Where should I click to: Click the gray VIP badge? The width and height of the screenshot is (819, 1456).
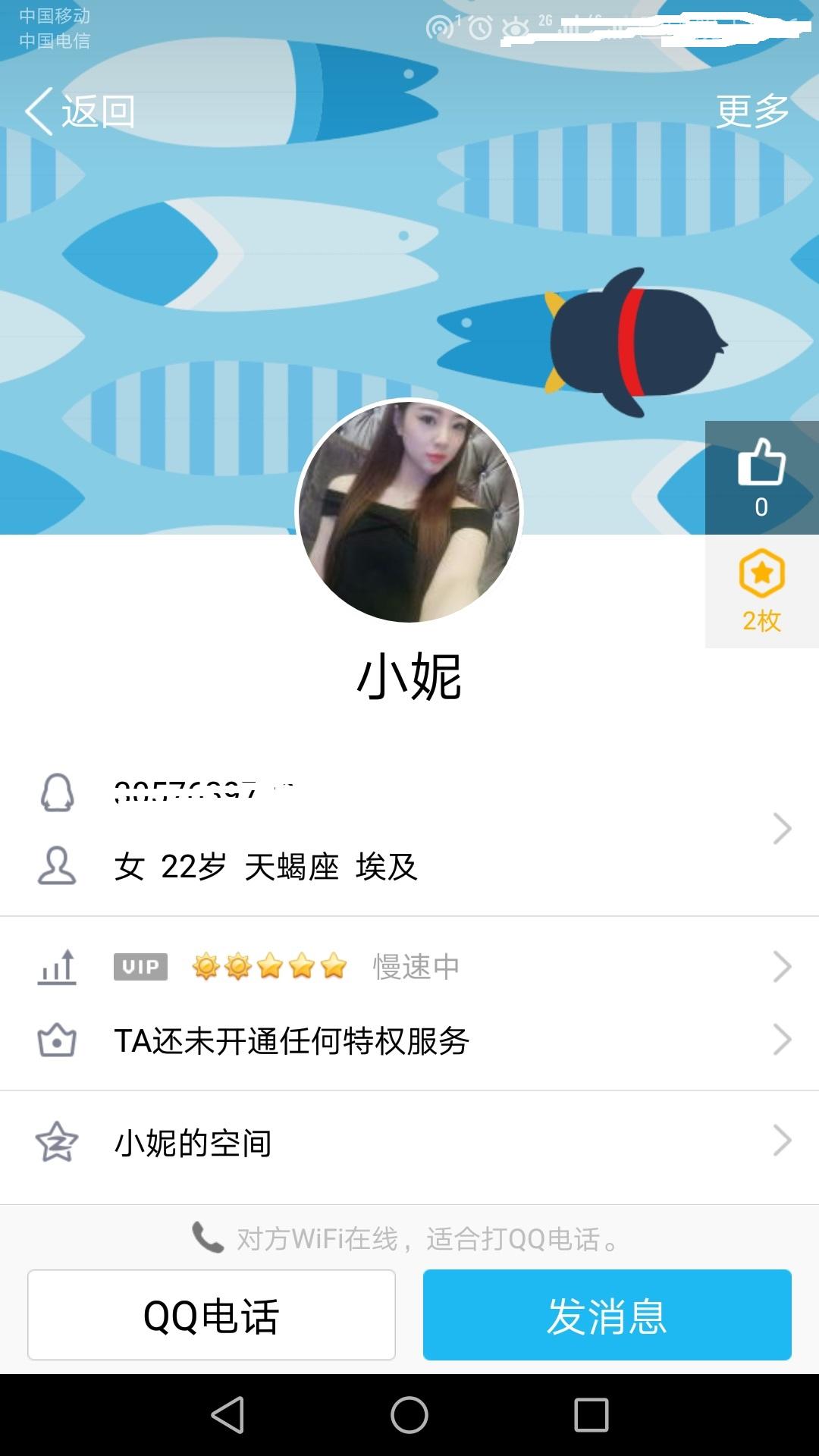[139, 965]
